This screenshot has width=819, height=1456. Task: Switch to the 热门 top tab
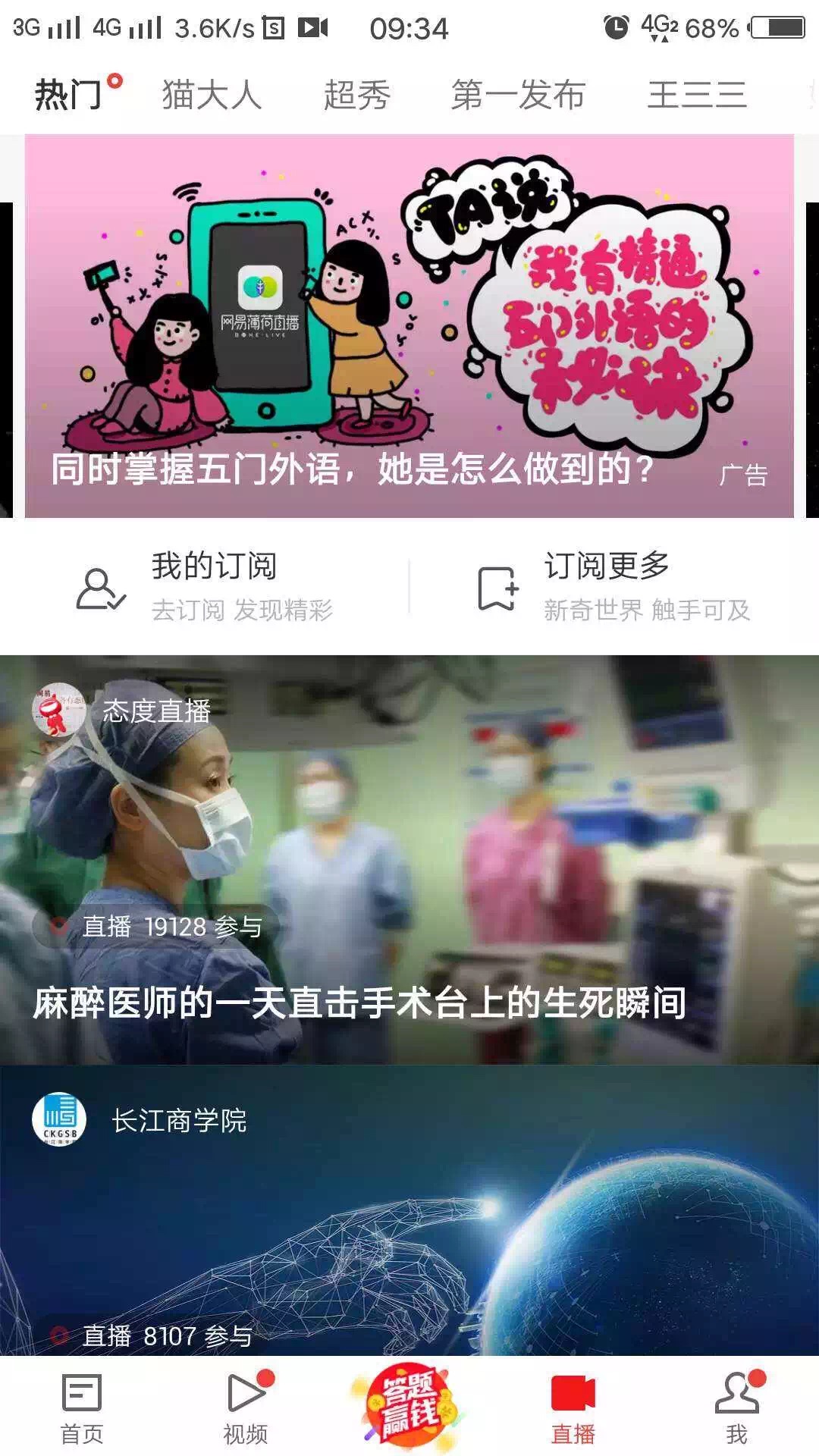[68, 96]
